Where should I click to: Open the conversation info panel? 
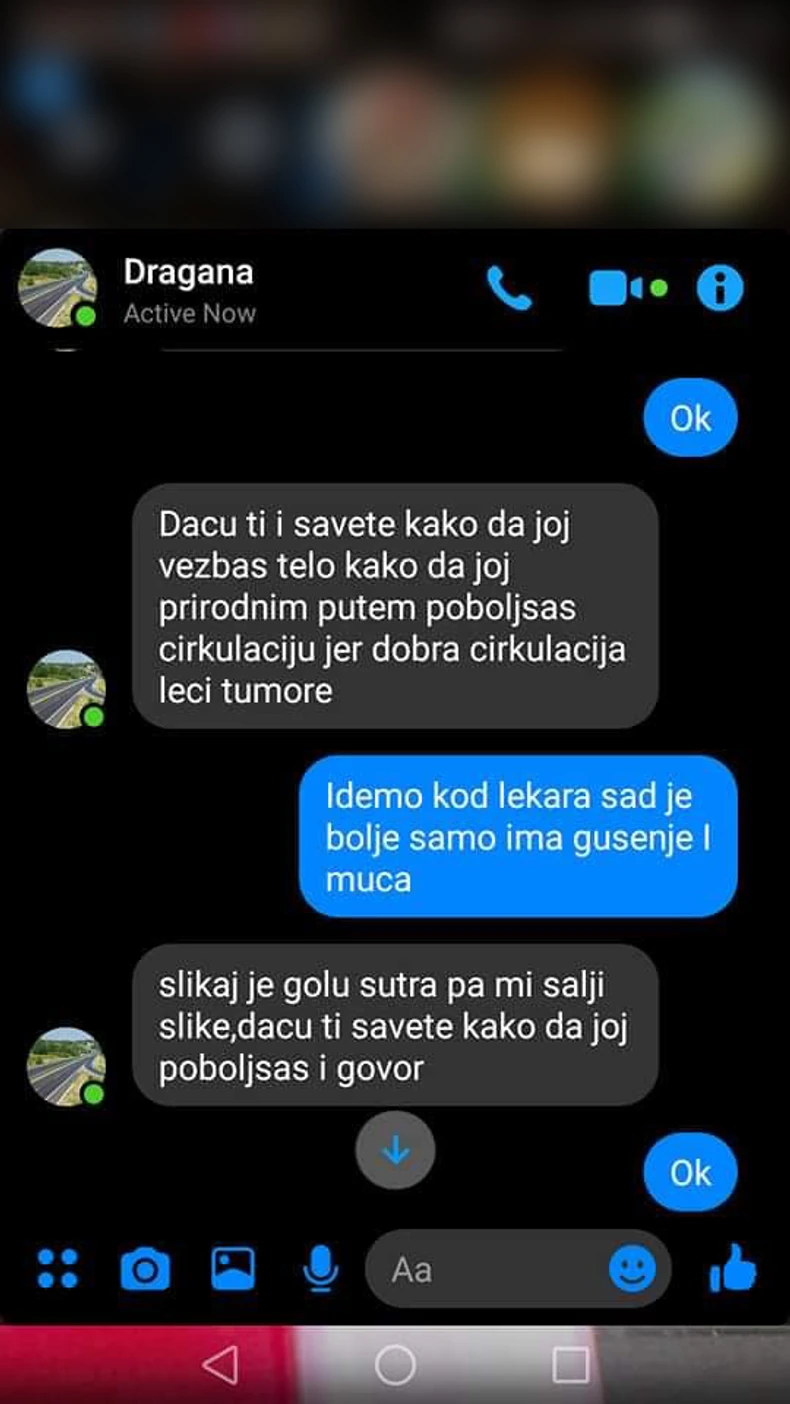(719, 287)
